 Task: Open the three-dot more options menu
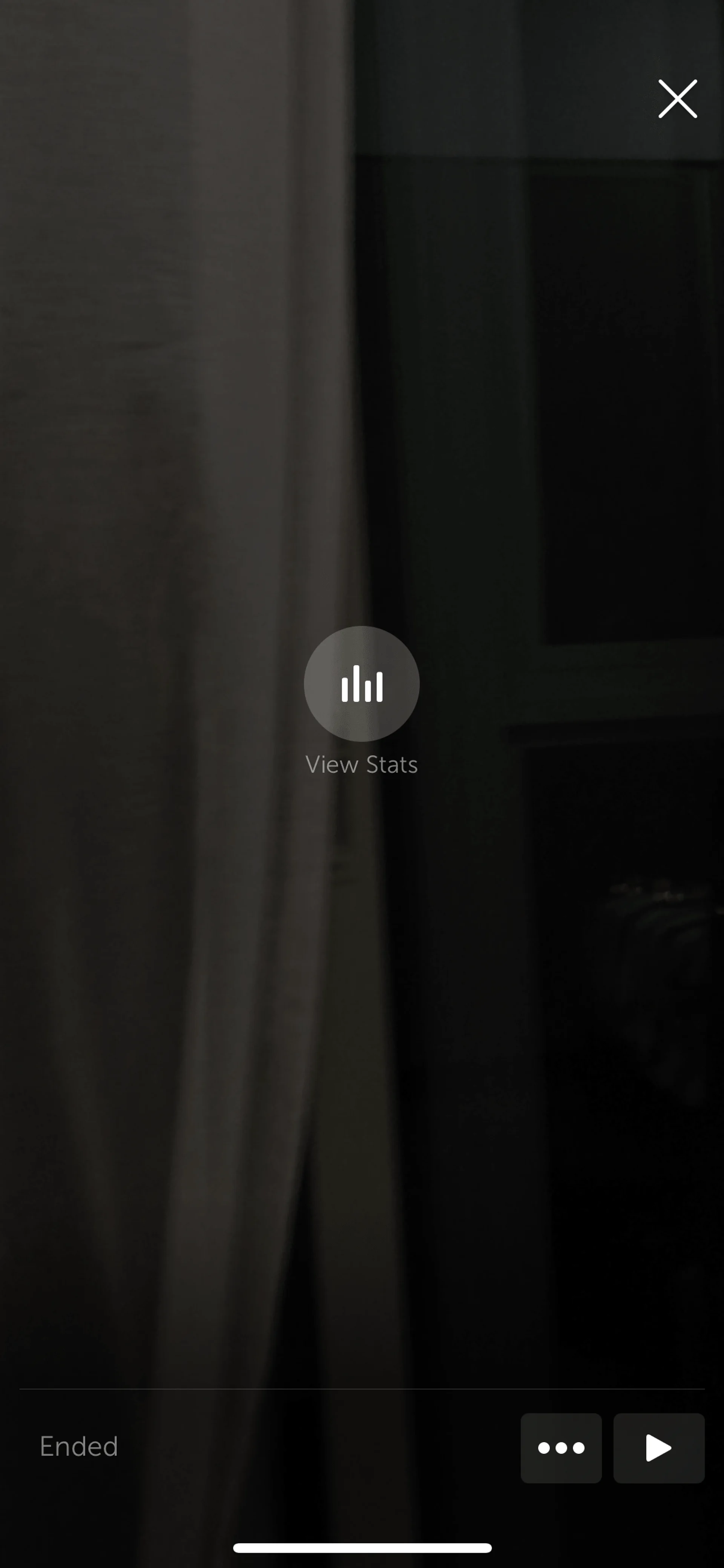561,1448
